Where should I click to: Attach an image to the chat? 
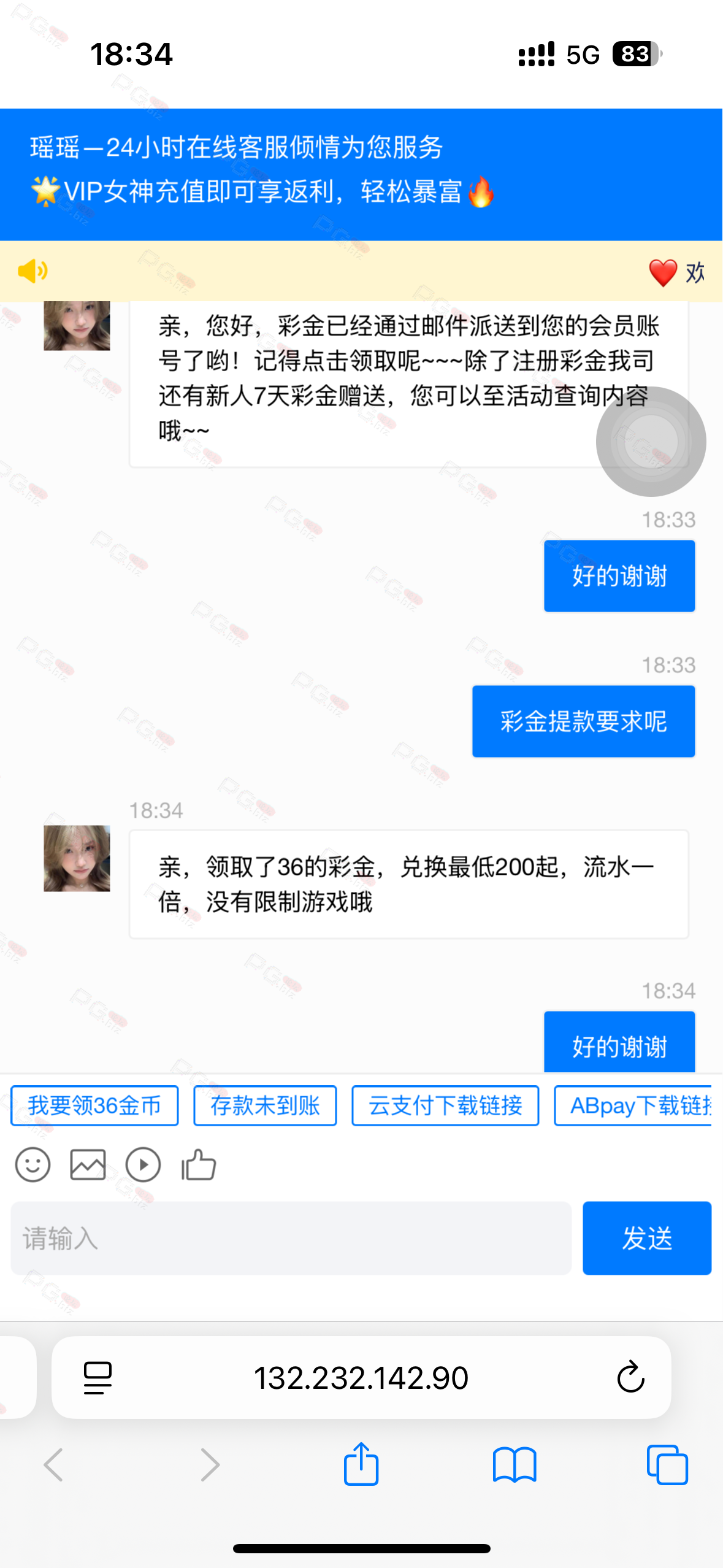[88, 1164]
